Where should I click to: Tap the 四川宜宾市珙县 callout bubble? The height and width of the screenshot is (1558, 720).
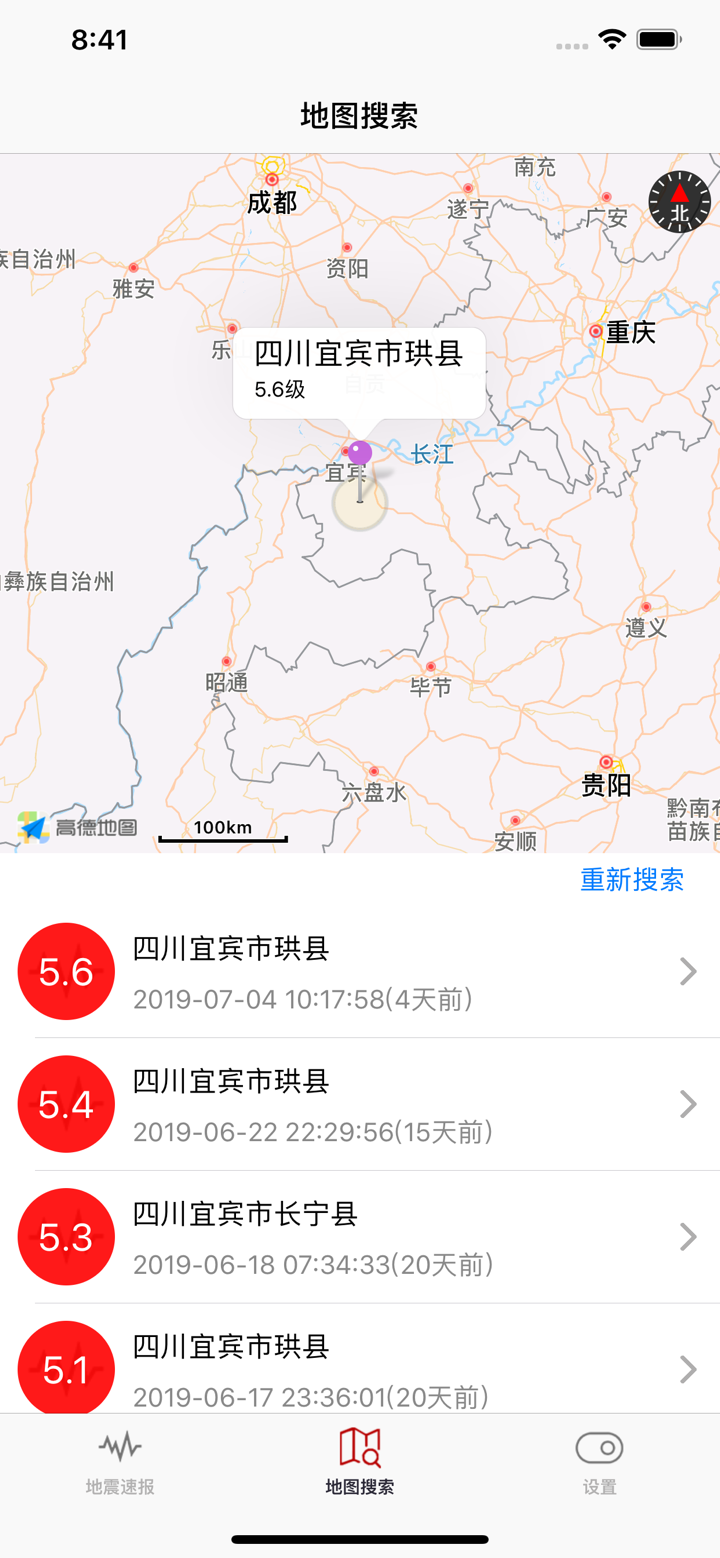[360, 371]
